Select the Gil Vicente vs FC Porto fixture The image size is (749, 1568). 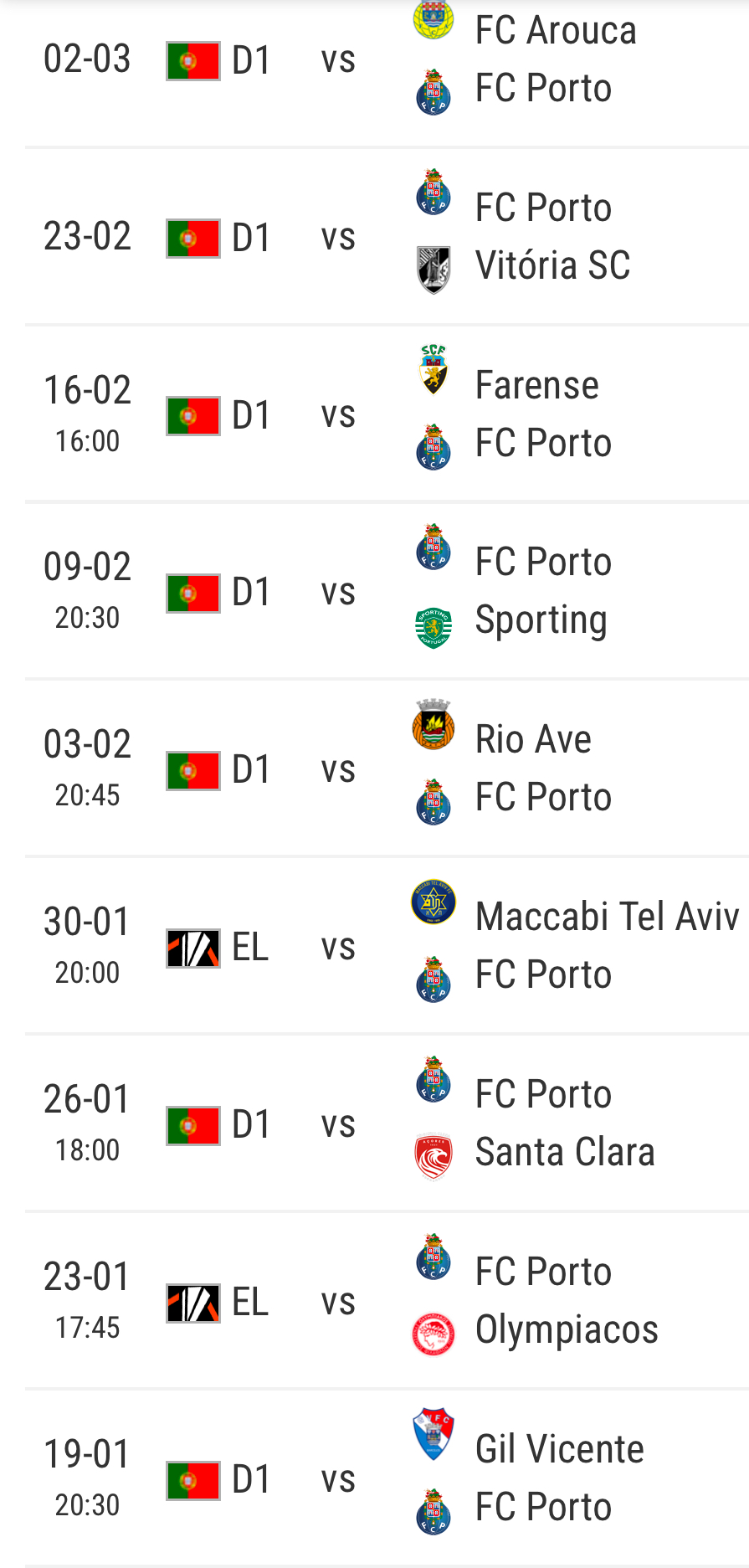click(387, 1479)
